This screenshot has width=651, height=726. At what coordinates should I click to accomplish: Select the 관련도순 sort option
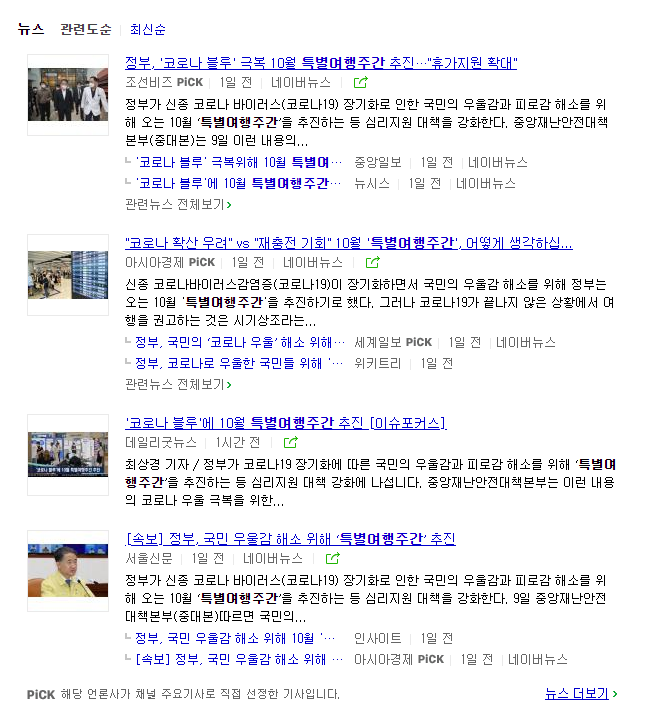click(86, 30)
